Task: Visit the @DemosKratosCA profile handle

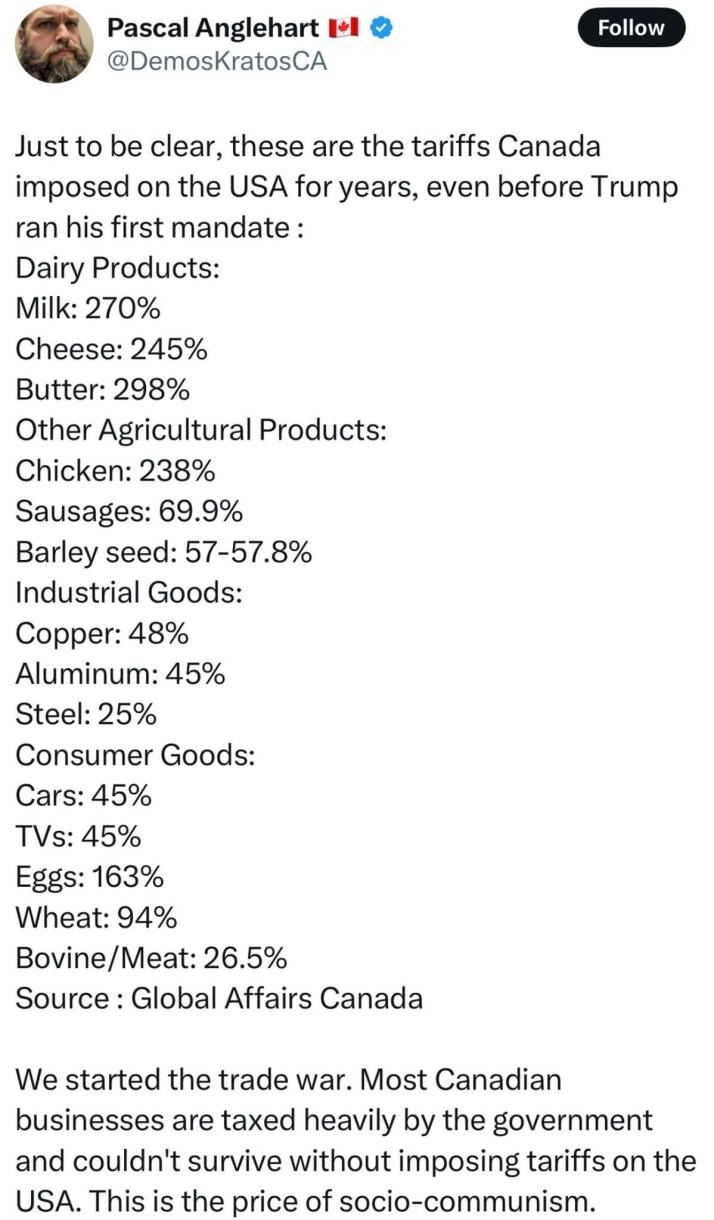Action: click(217, 62)
